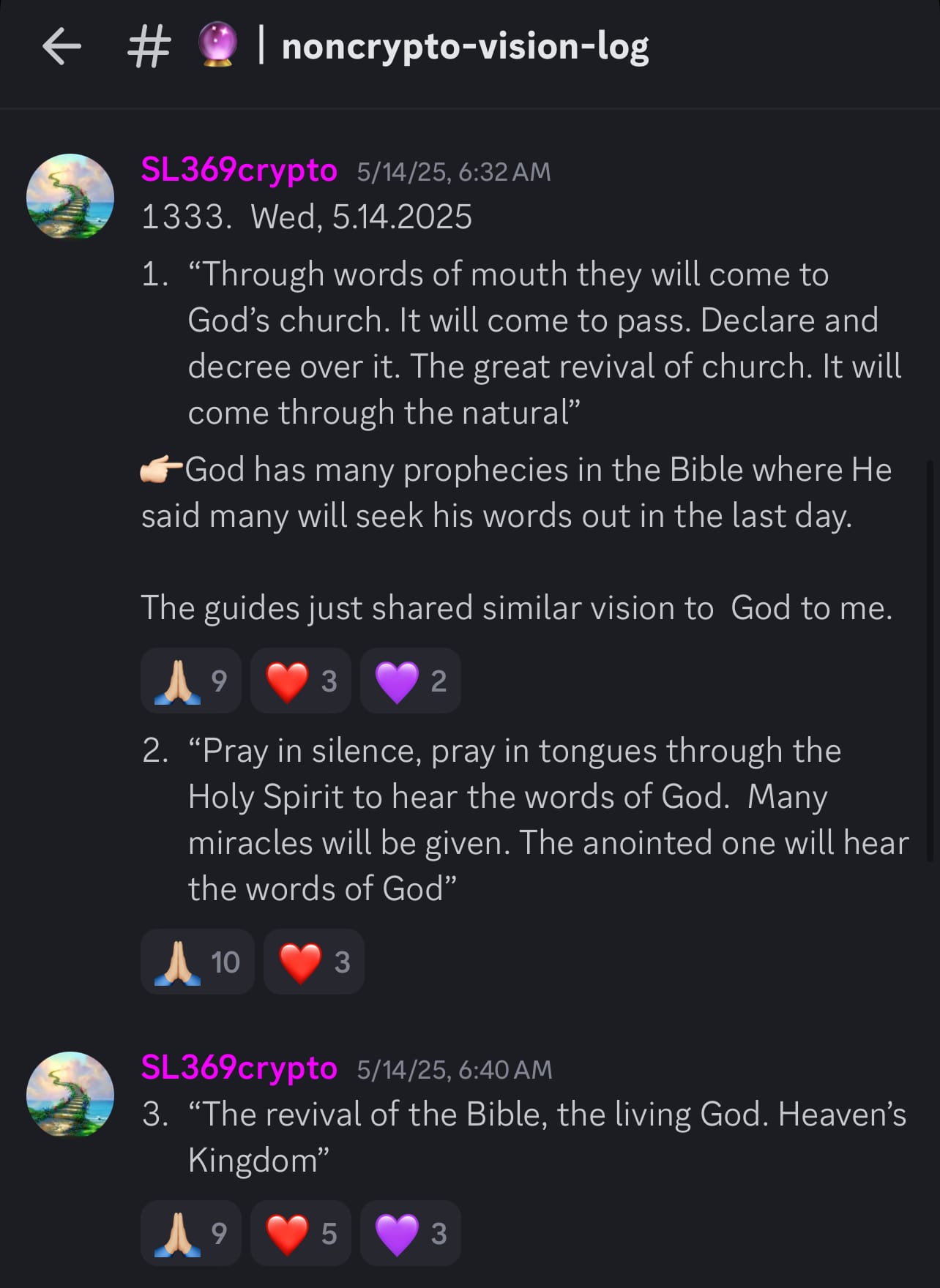Screen dimensions: 940x1288
Task: Tap the red heart reaction showing 5
Action: tap(300, 1233)
